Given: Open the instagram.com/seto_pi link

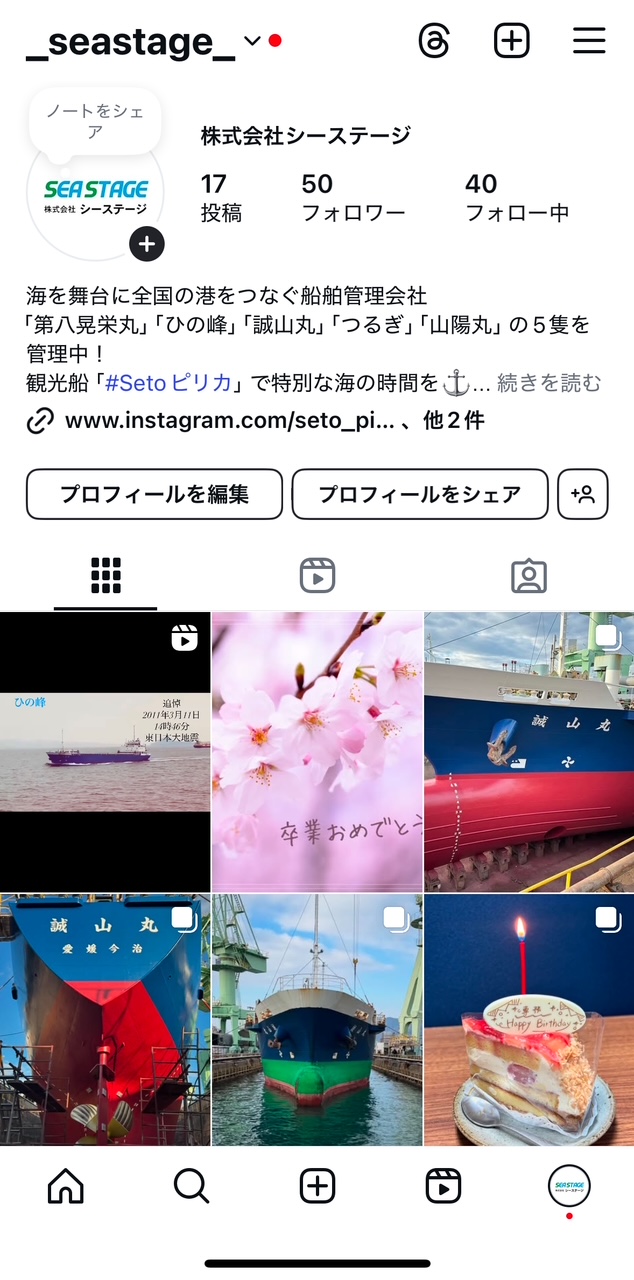Looking at the screenshot, I should 229,421.
